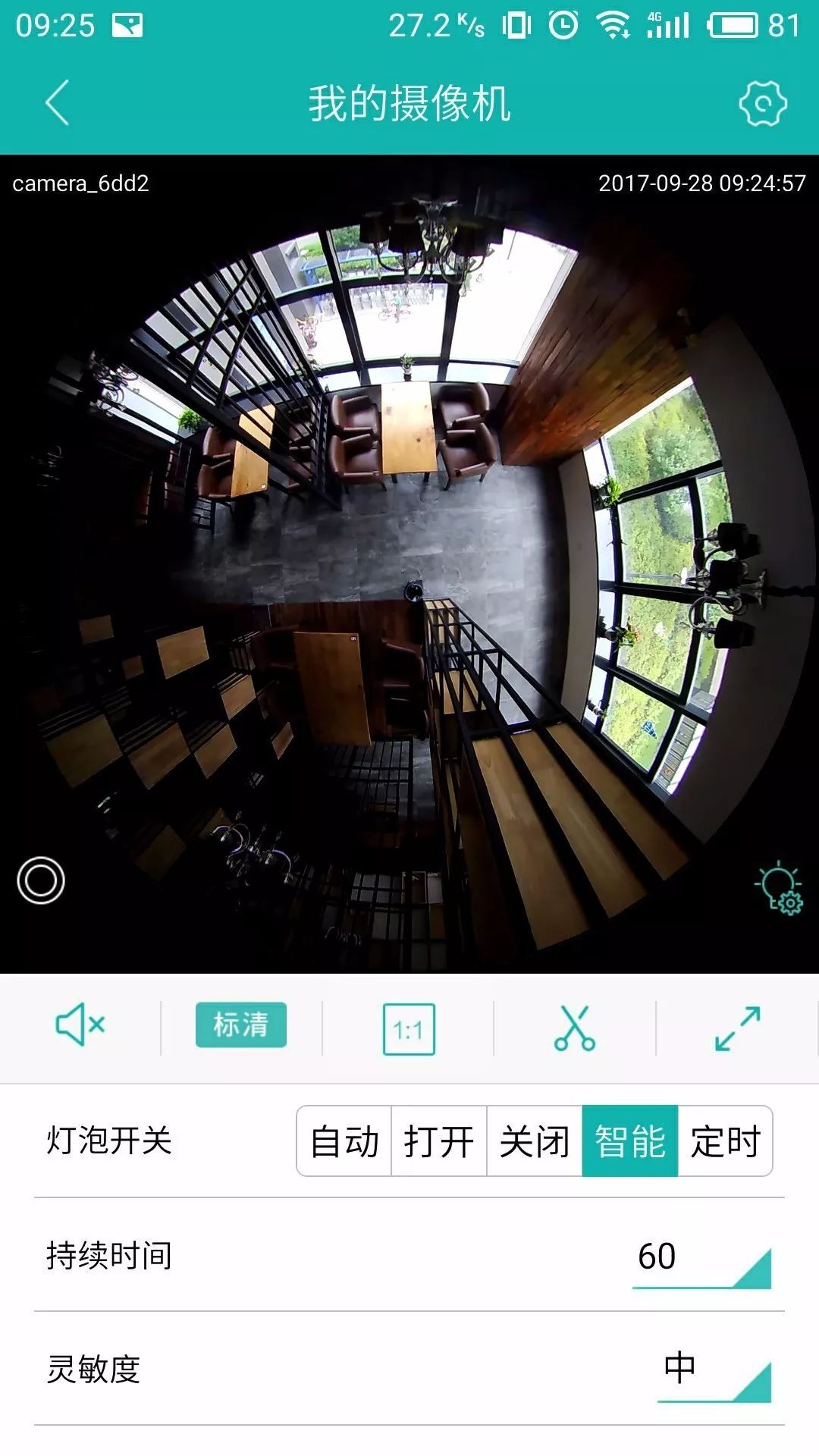819x1456 pixels.
Task: Enter fullscreen with the expand arrows
Action: tap(737, 1028)
